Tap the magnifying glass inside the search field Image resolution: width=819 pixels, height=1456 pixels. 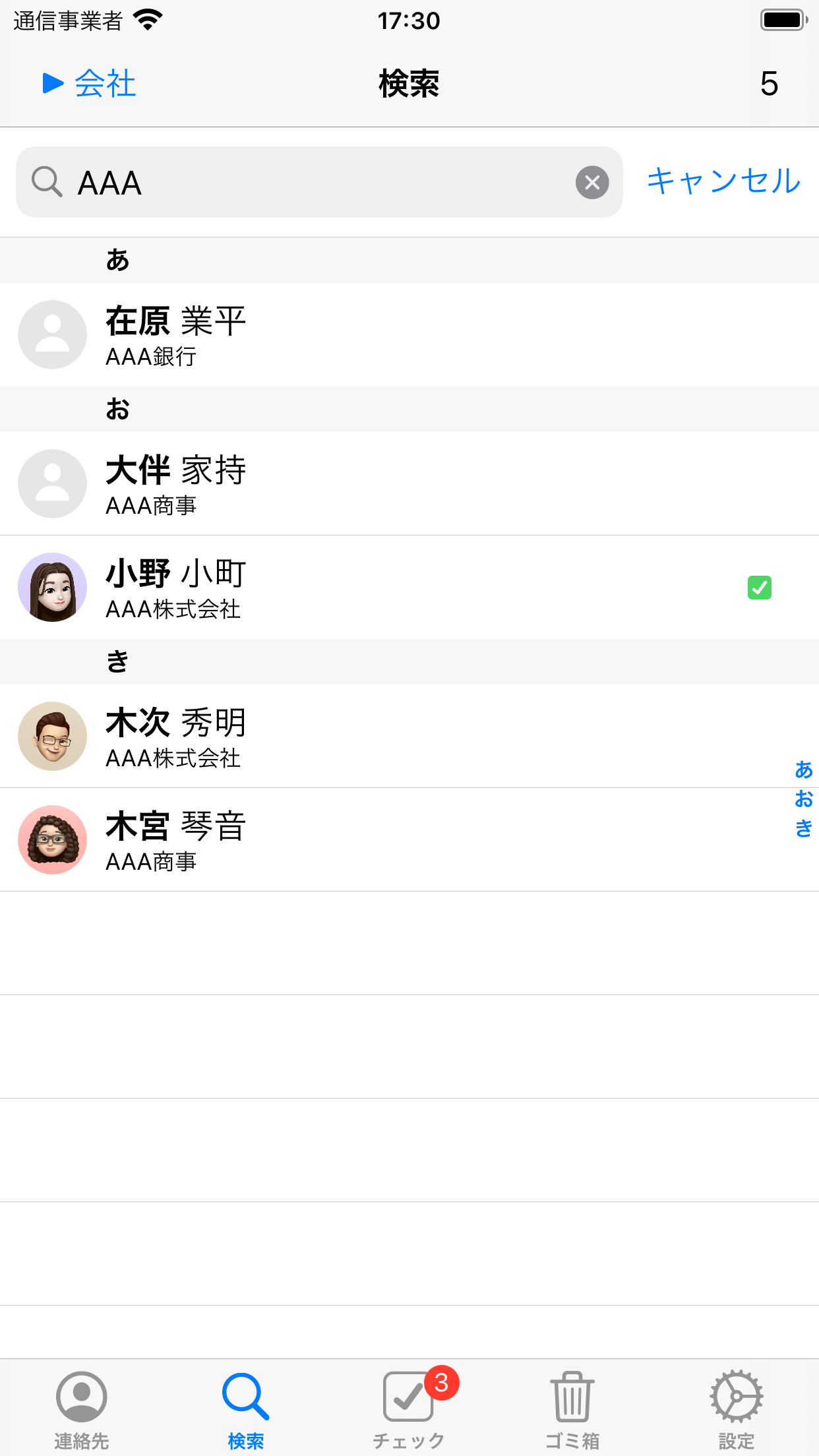pos(45,183)
